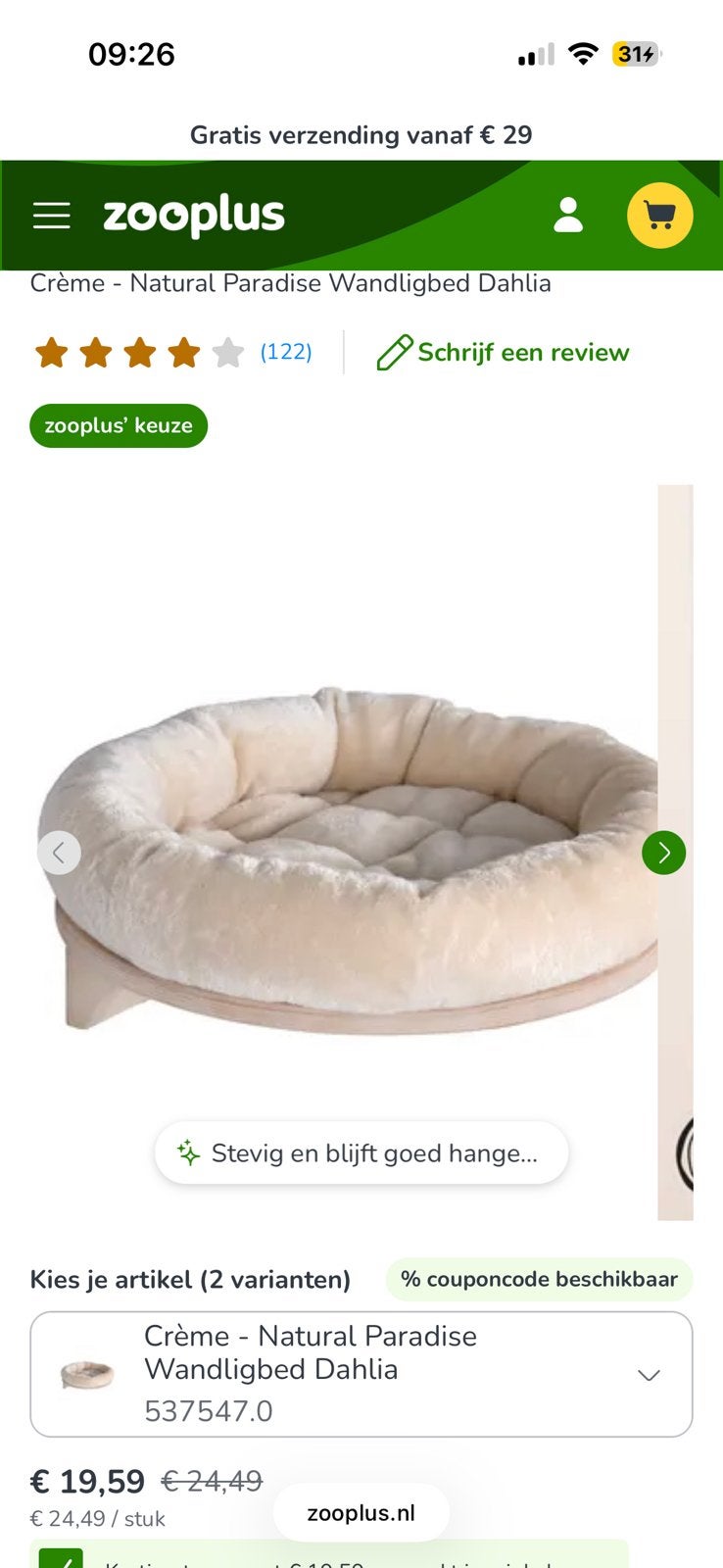This screenshot has width=723, height=1568.
Task: Open the hamburger menu
Action: pyautogui.click(x=51, y=216)
